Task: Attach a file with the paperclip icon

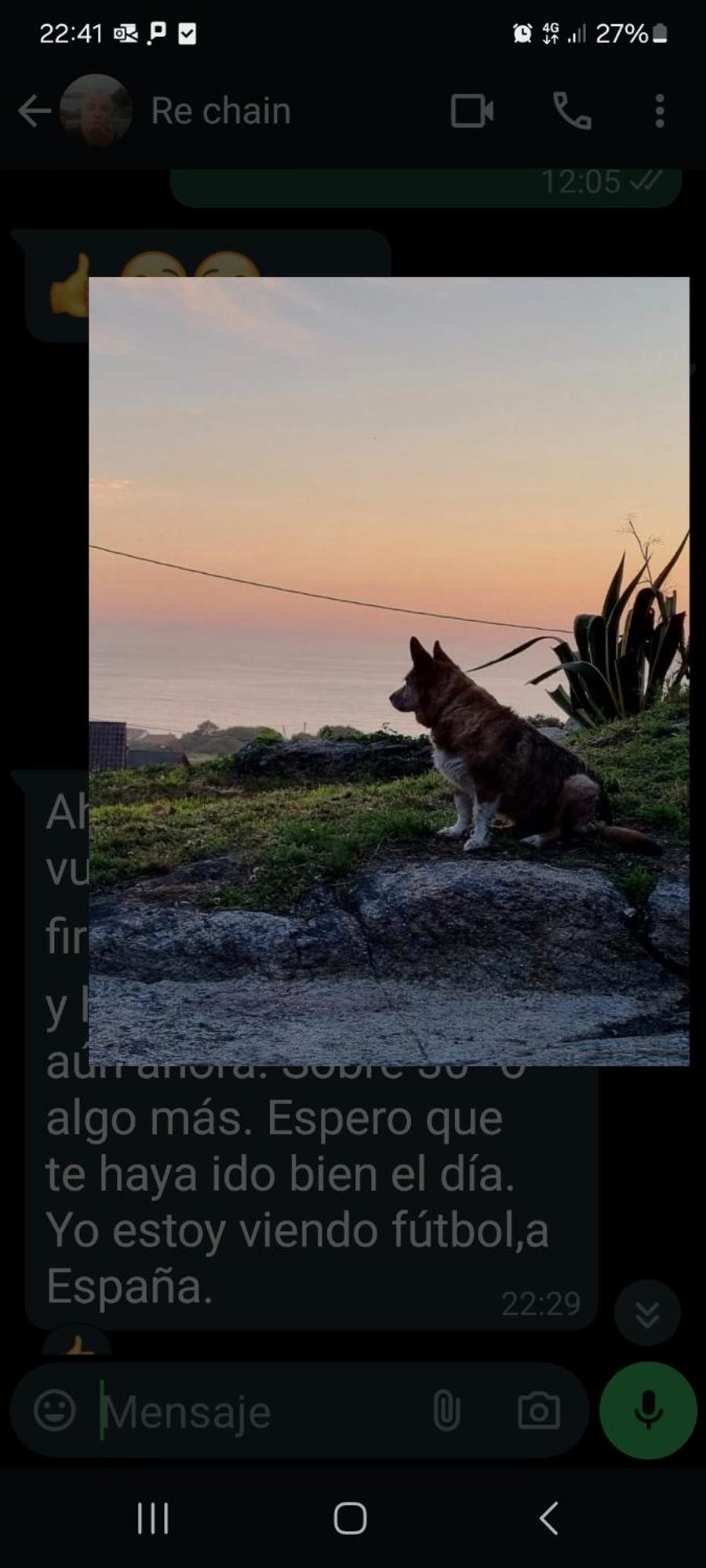Action: 446,1410
